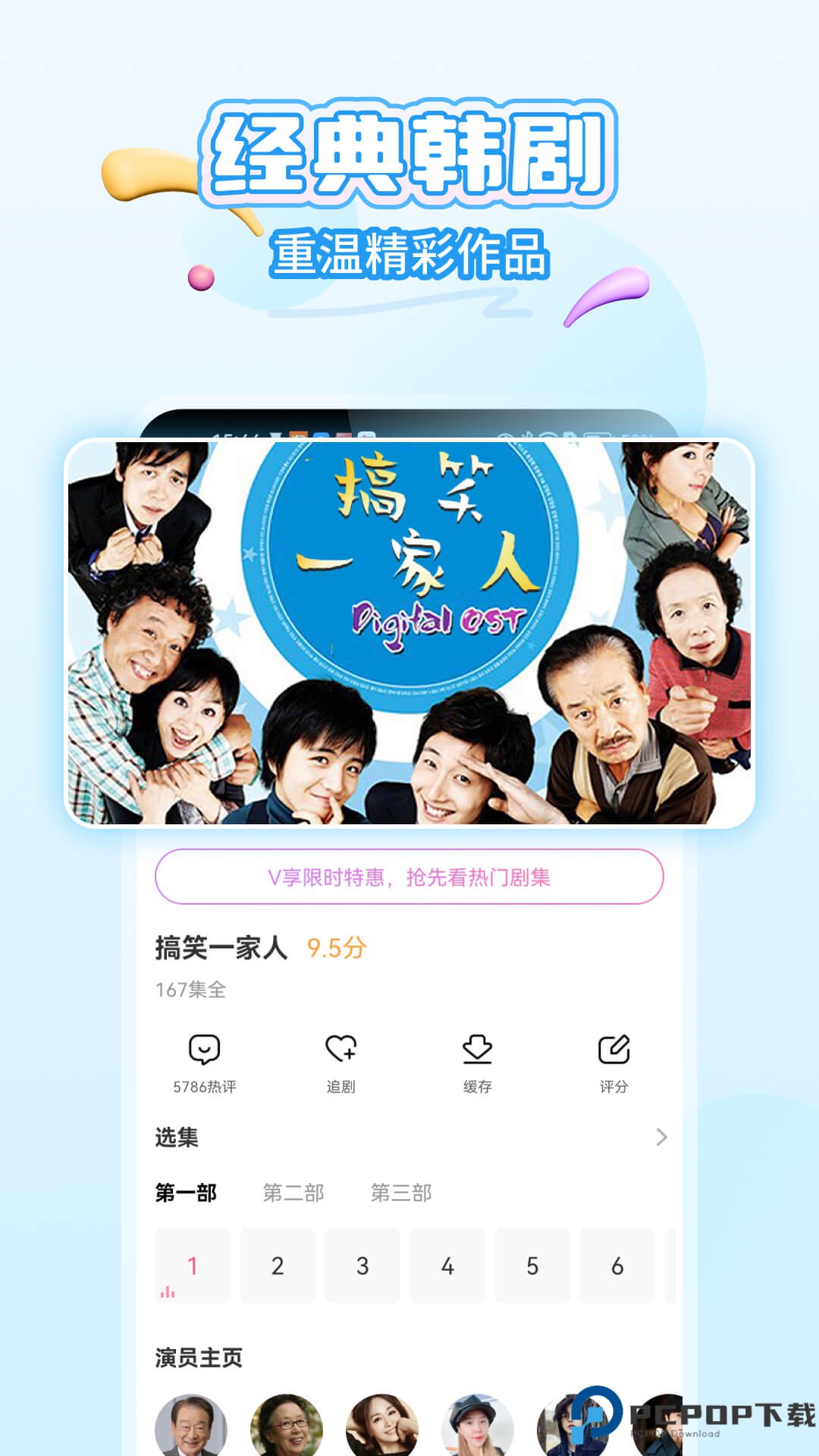Switch to the 第三部 tab
The image size is (819, 1456).
tap(402, 1192)
